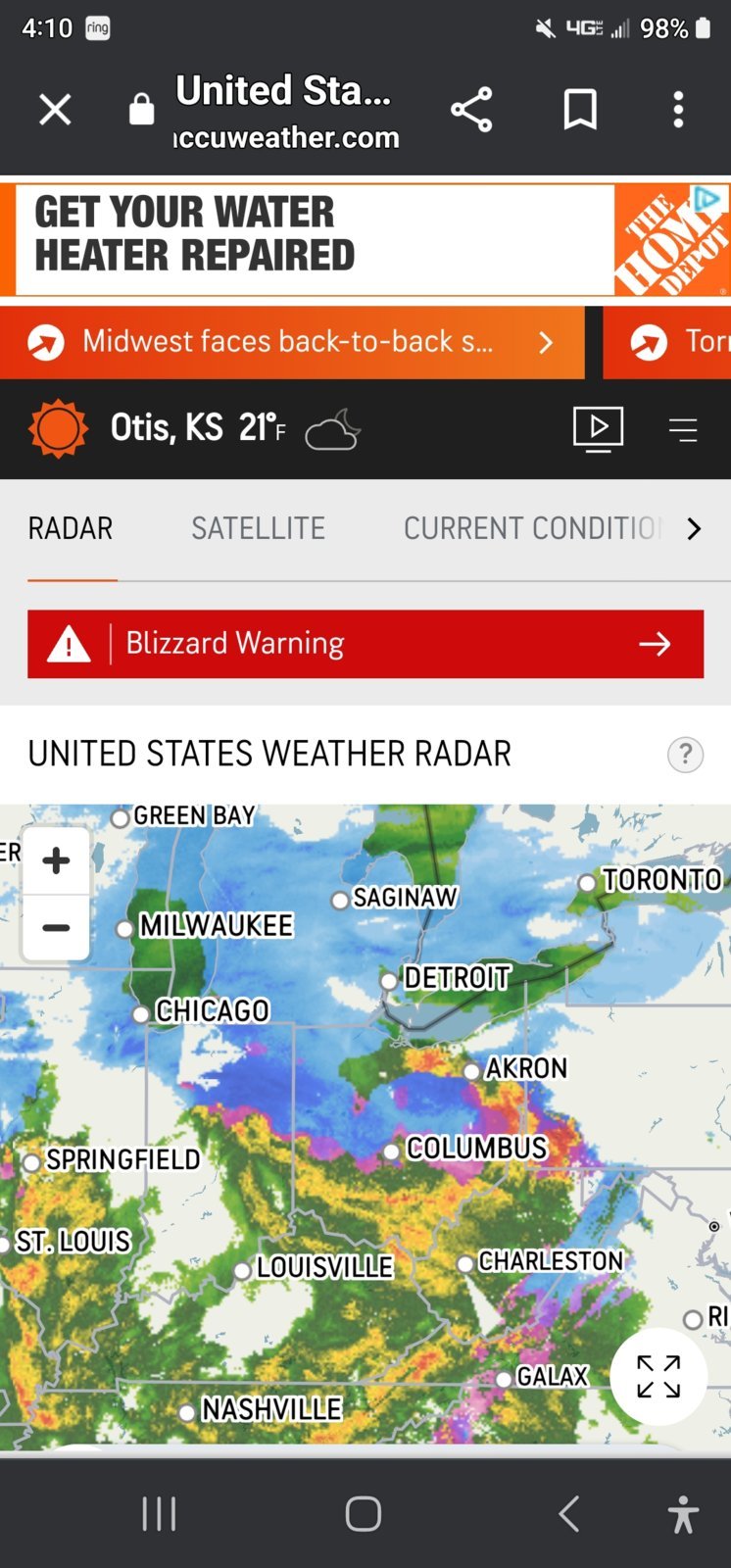
Task: Open the browser overflow menu
Action: click(x=678, y=109)
